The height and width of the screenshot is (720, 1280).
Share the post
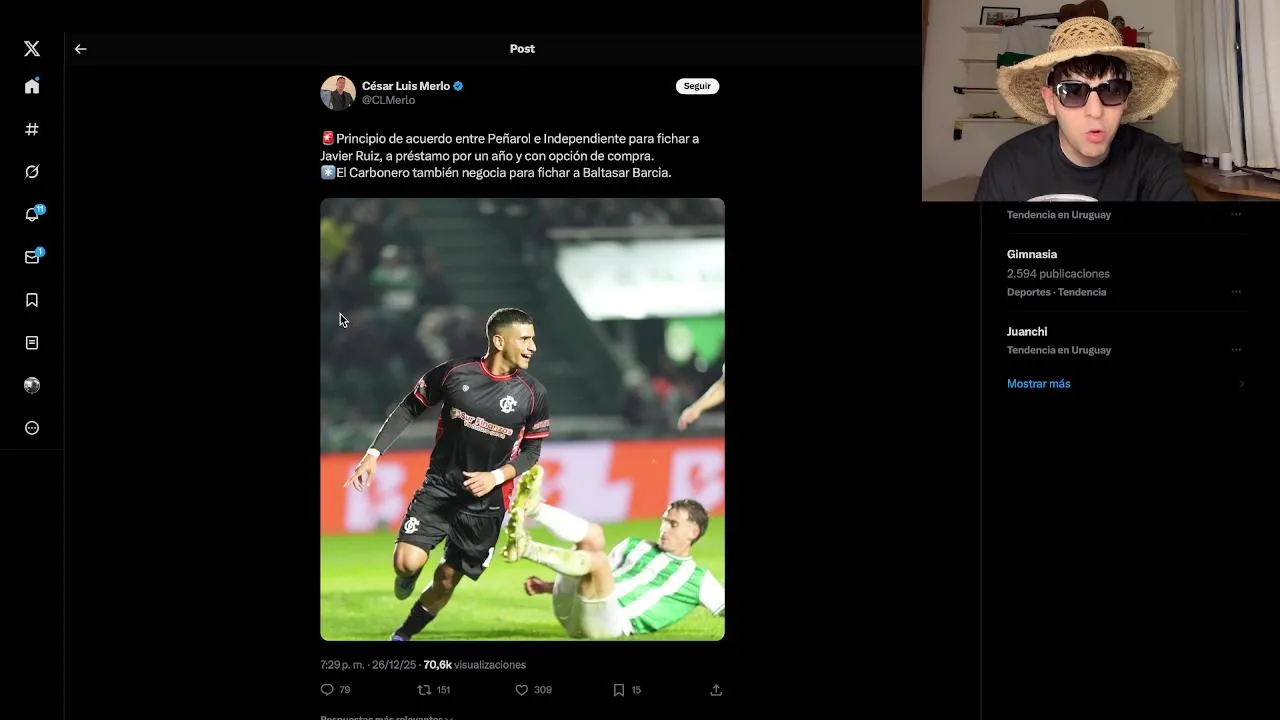pos(716,690)
